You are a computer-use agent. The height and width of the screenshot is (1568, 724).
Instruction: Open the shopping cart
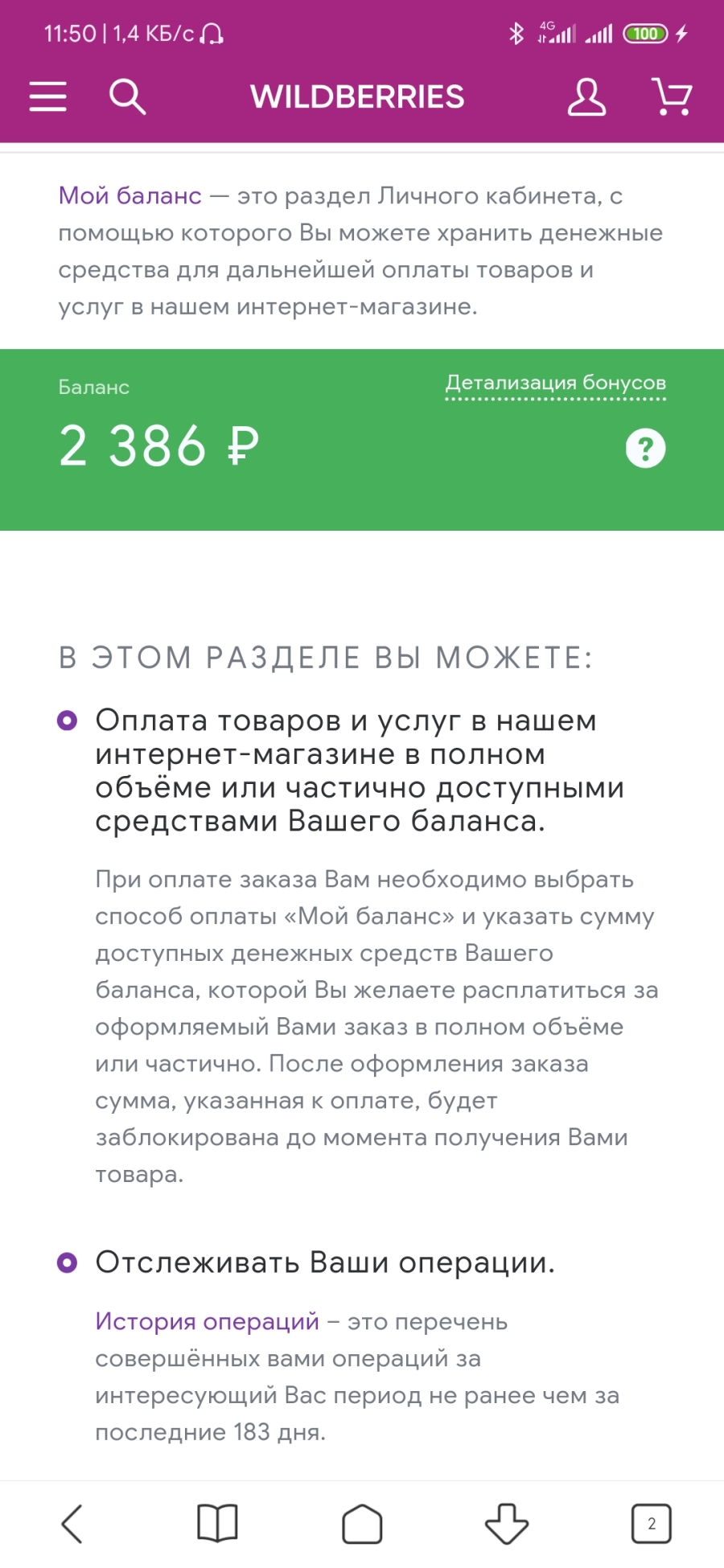pyautogui.click(x=672, y=96)
